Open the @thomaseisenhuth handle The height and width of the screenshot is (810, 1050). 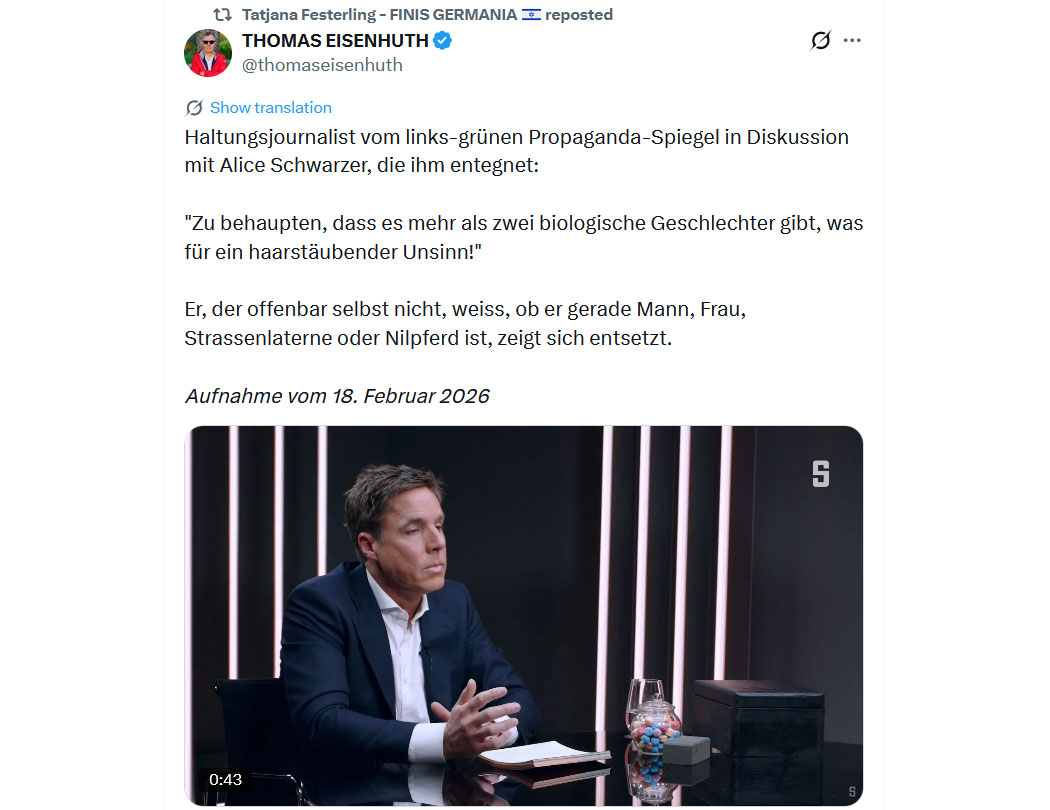point(322,65)
